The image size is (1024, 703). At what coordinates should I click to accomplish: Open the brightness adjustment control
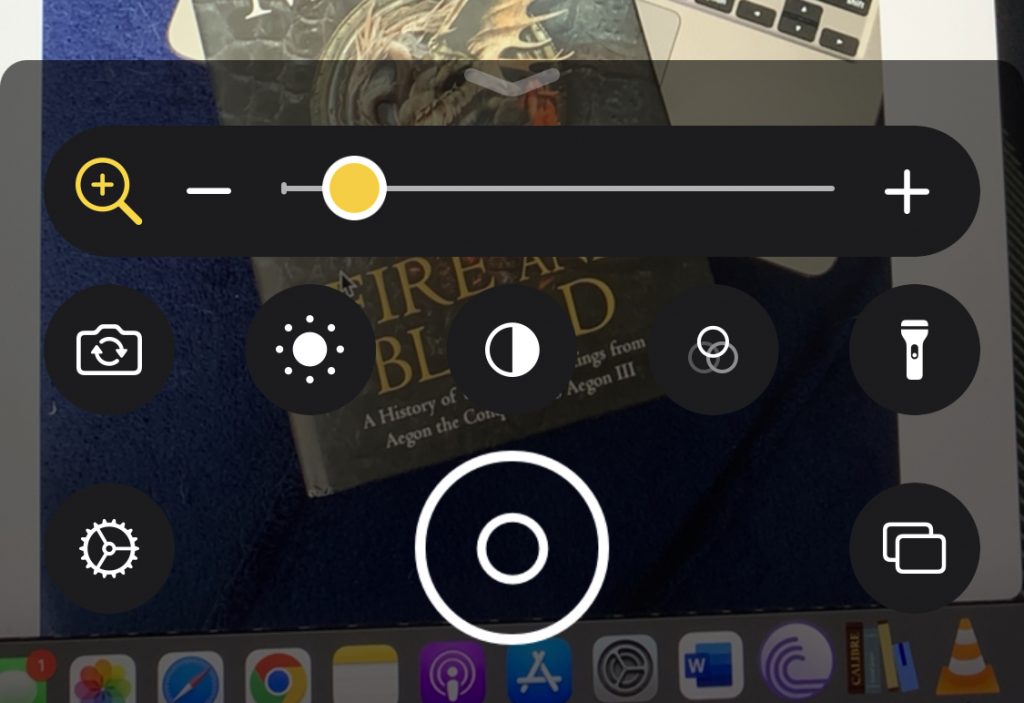point(310,350)
